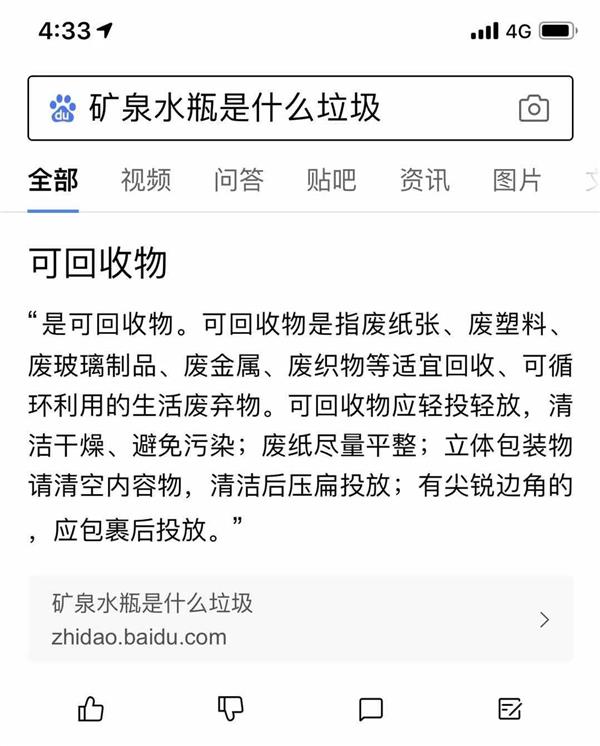Dislike this answer with thumbs down
The width and height of the screenshot is (600, 746).
coord(231,710)
